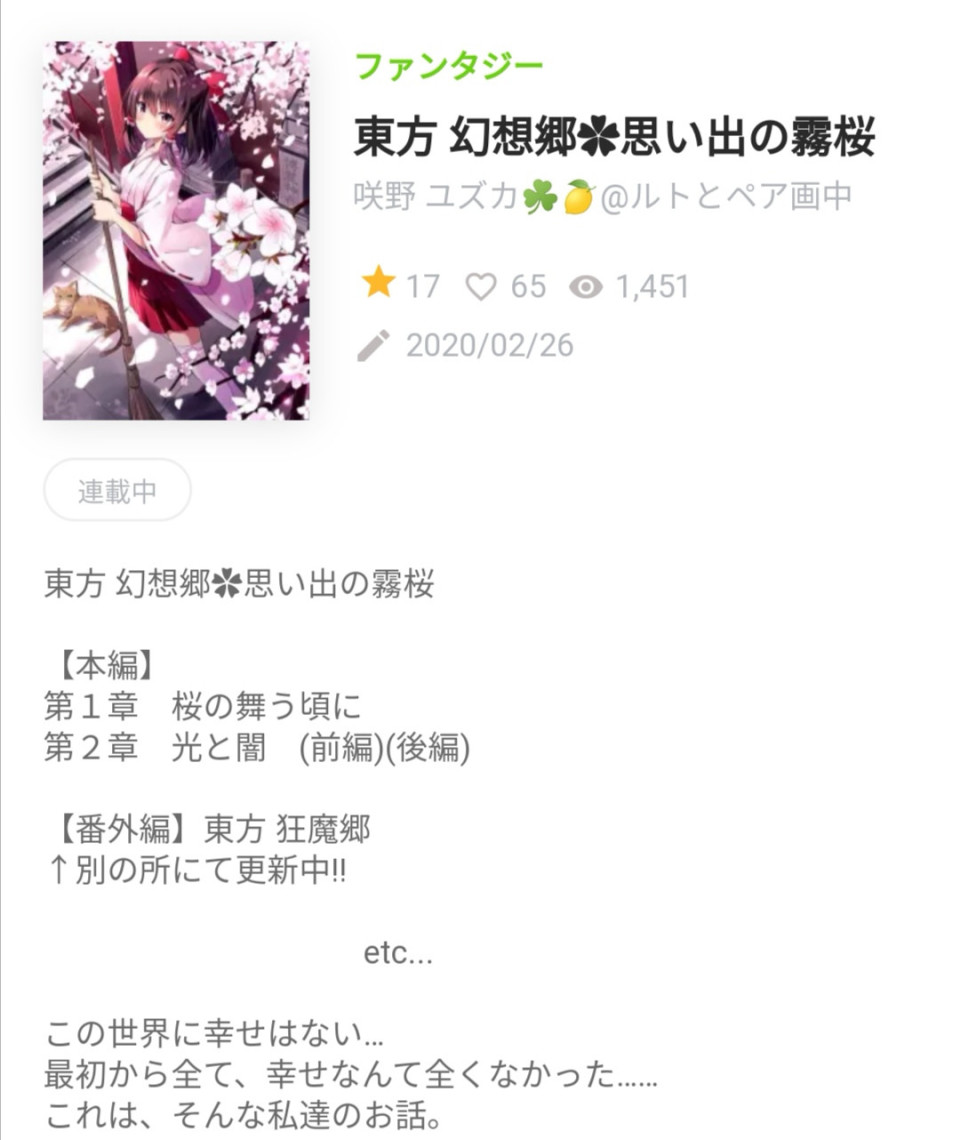
Task: Tap the star rating icon
Action: click(x=378, y=285)
